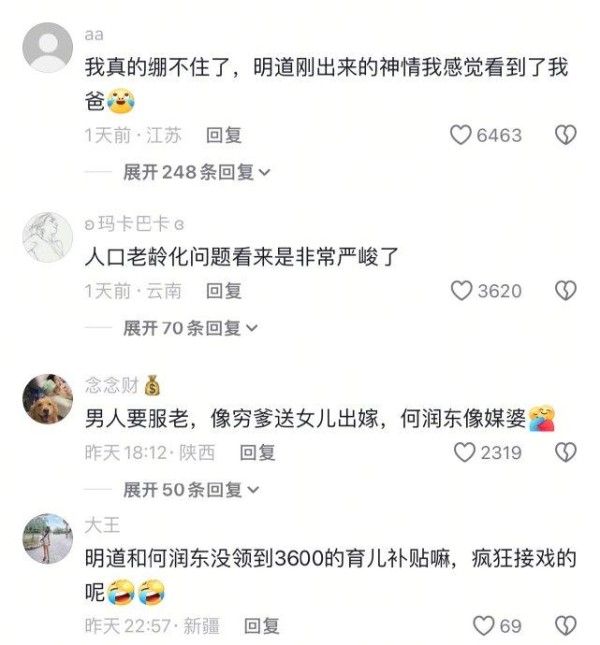Screen dimensions: 600x645
Task: Open 念念财's dog avatar
Action: tap(48, 400)
